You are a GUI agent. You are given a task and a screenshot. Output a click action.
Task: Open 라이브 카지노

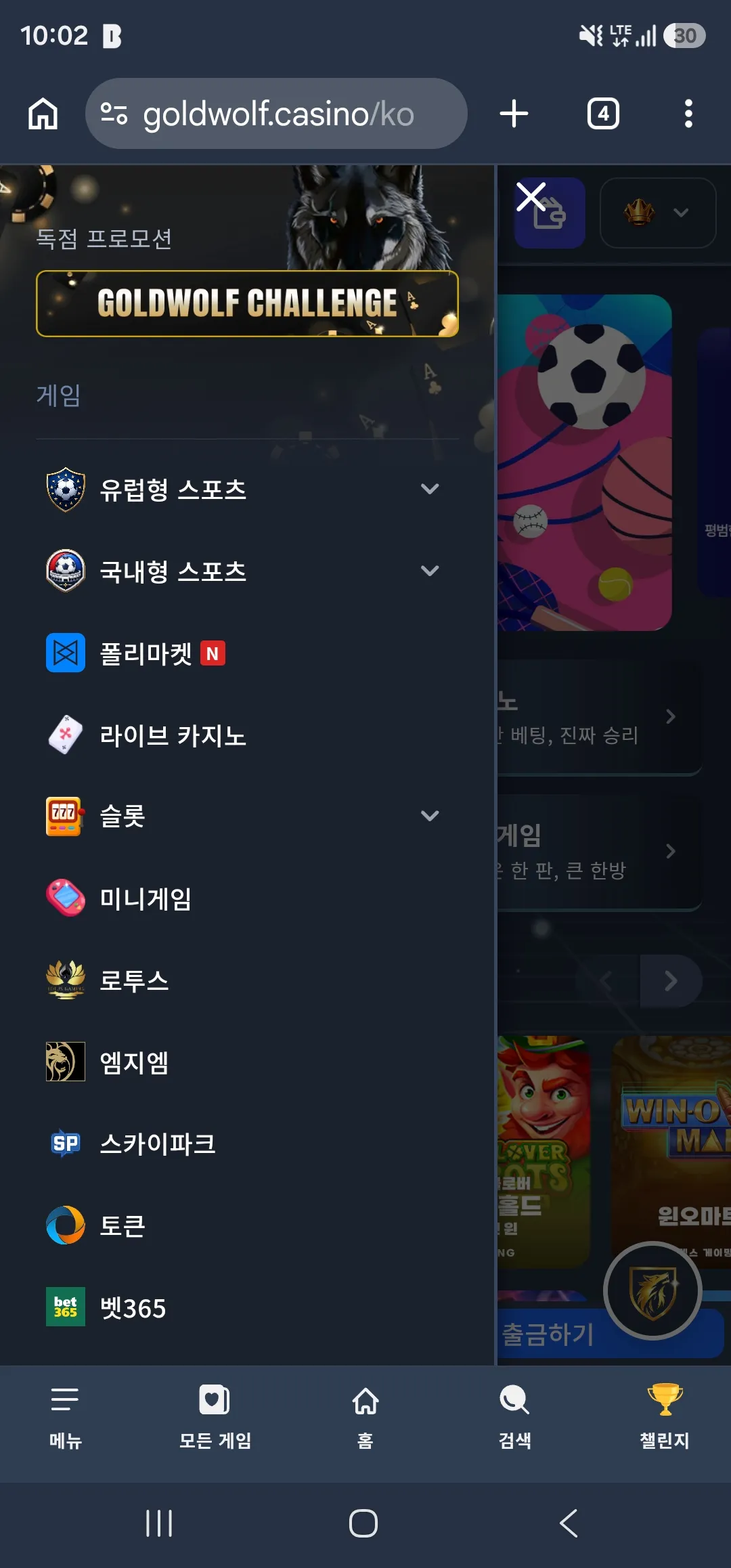247,735
